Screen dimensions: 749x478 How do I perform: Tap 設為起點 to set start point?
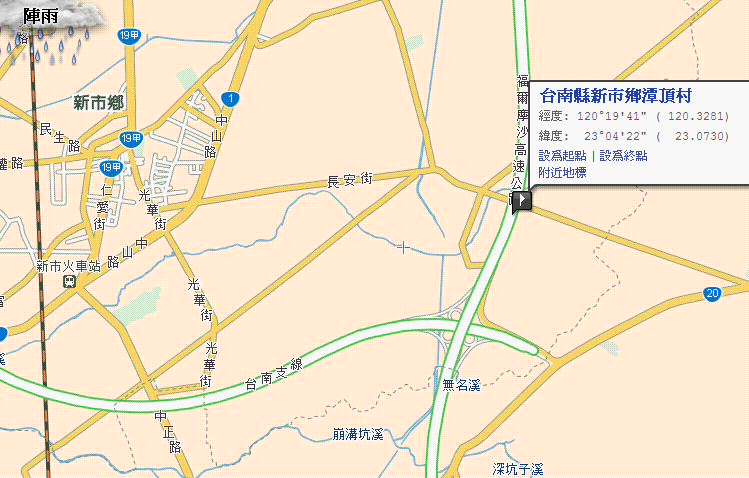563,156
